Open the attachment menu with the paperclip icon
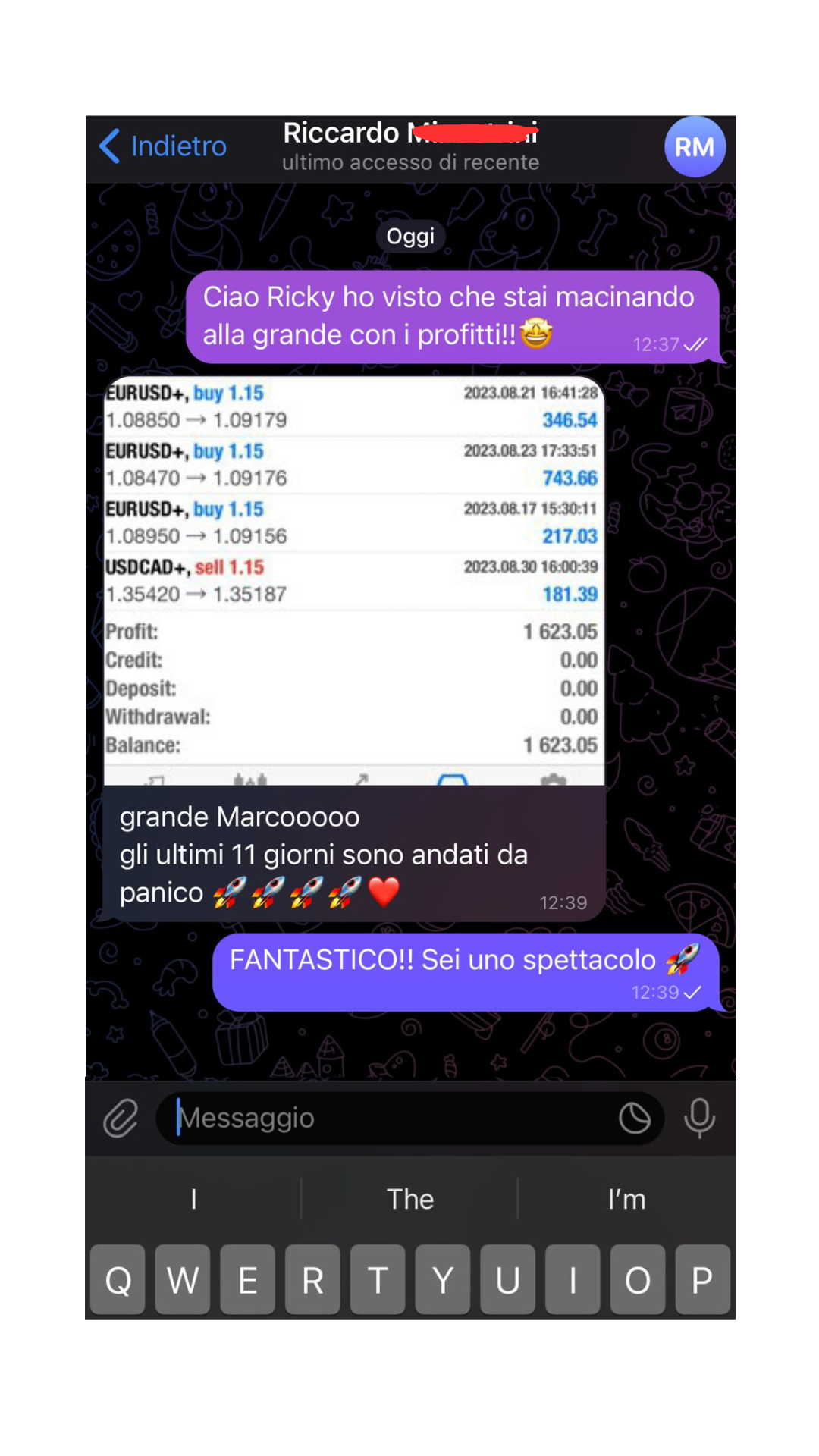Viewport: 819px width, 1456px height. click(121, 1117)
